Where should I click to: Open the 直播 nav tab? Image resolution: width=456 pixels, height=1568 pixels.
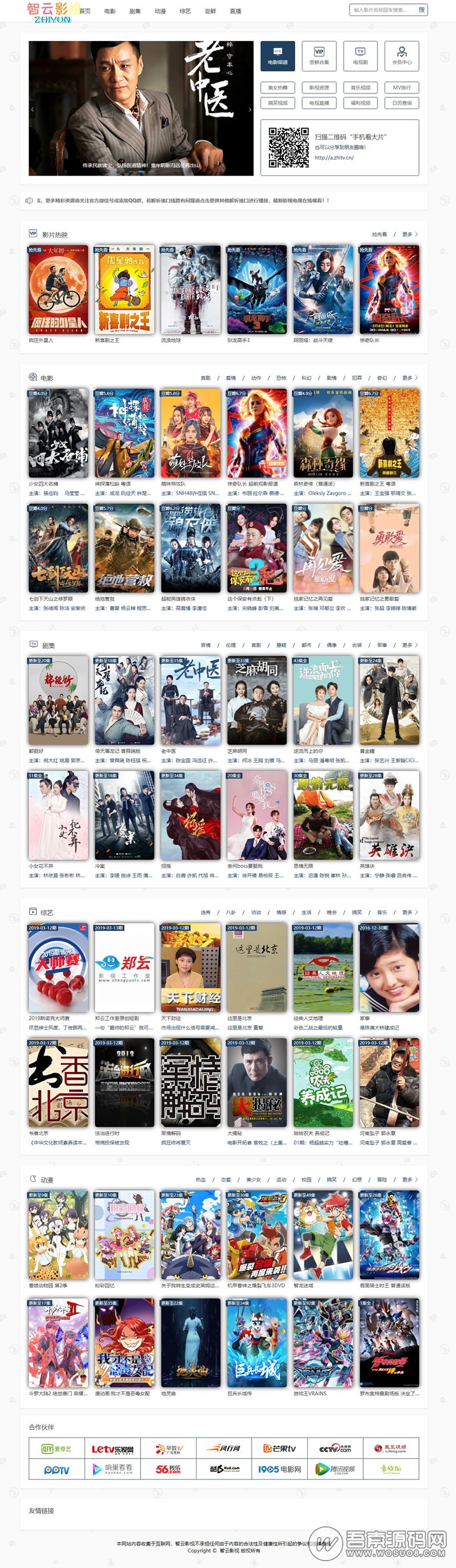[x=235, y=11]
